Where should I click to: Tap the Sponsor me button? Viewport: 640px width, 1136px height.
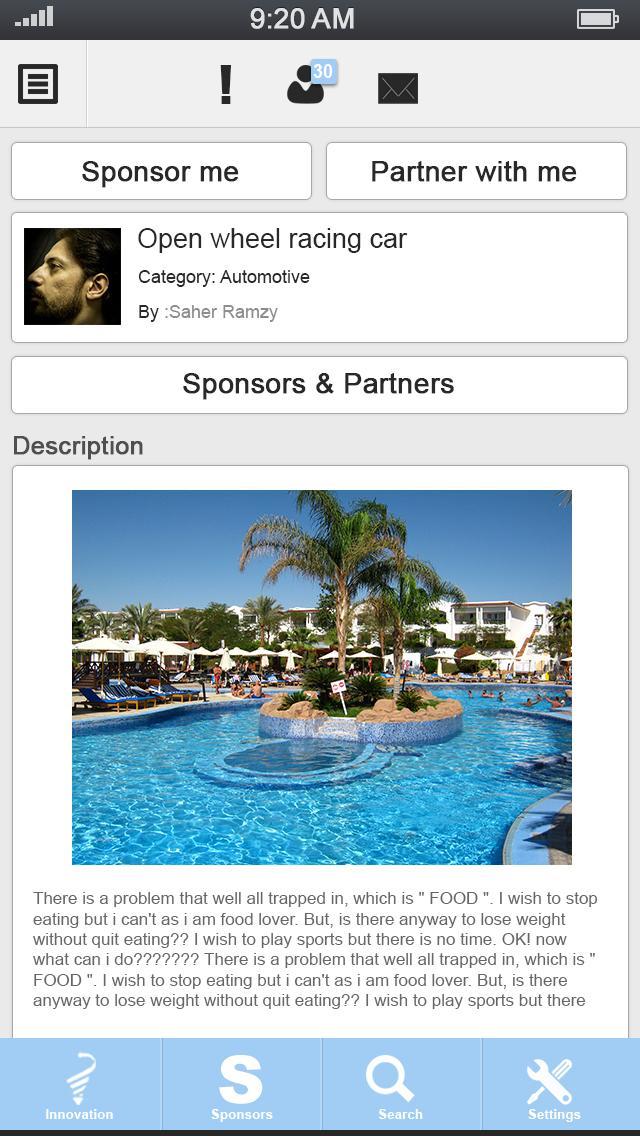point(161,171)
